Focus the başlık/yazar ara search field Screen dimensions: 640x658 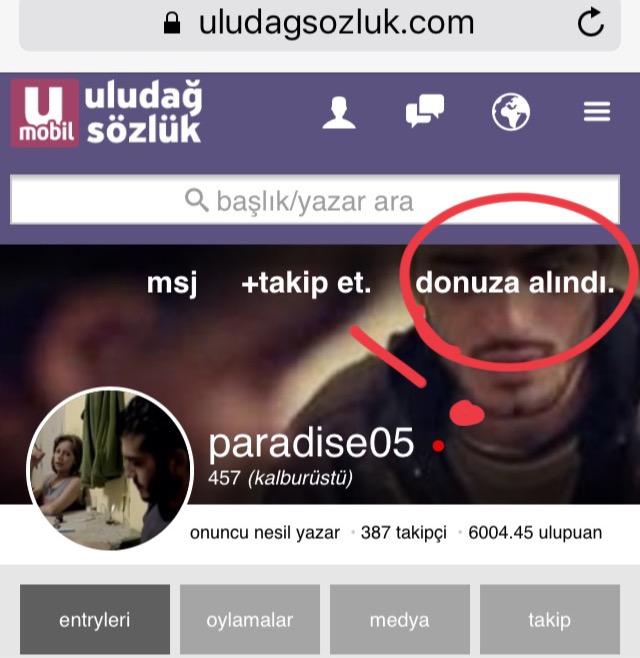click(314, 201)
